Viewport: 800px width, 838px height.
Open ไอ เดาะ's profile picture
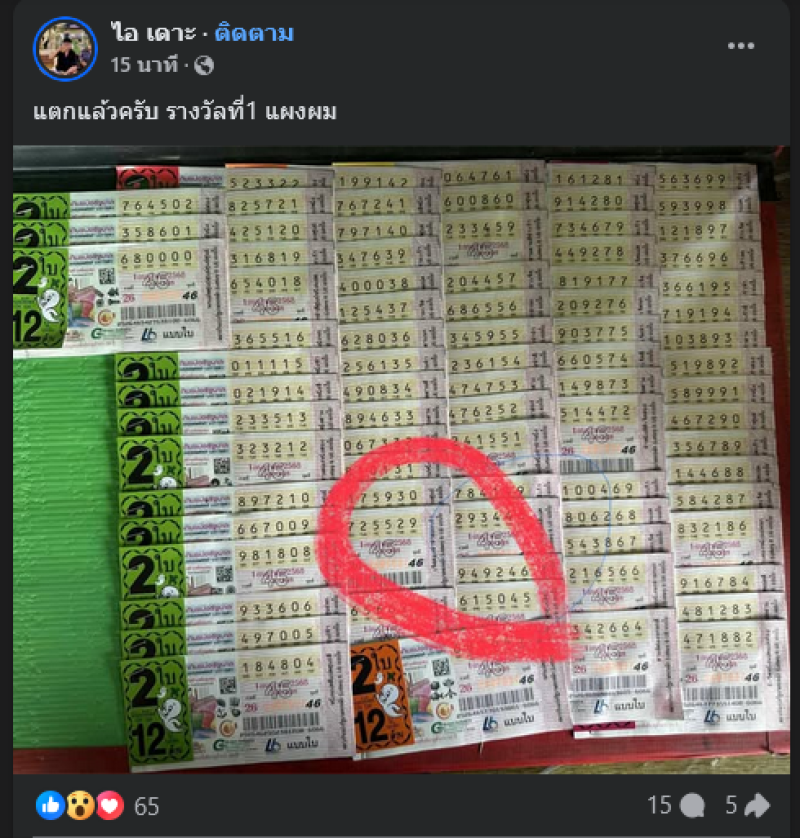click(x=65, y=49)
